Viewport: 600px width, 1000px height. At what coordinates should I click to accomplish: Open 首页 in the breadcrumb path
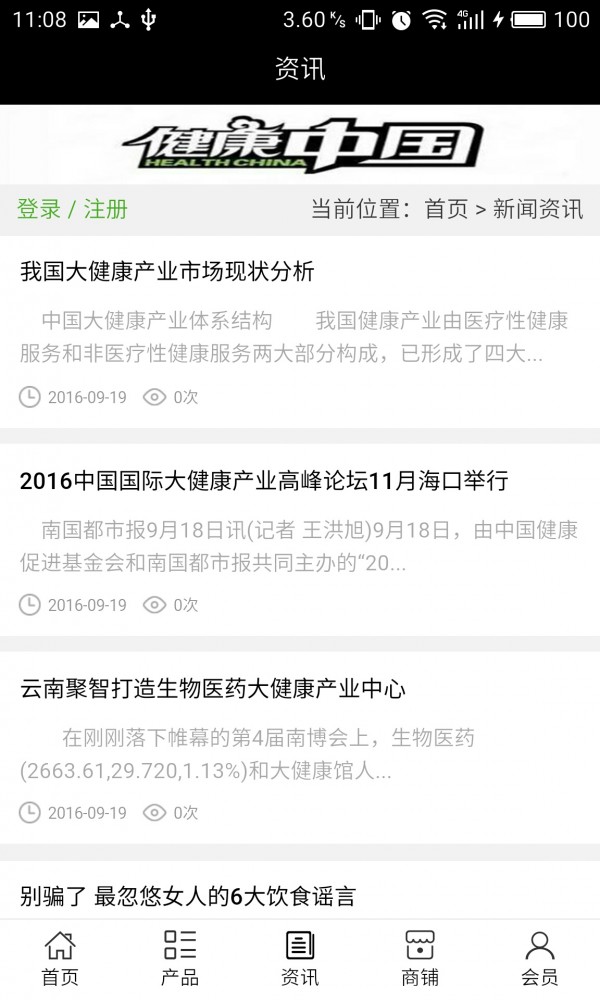click(446, 209)
